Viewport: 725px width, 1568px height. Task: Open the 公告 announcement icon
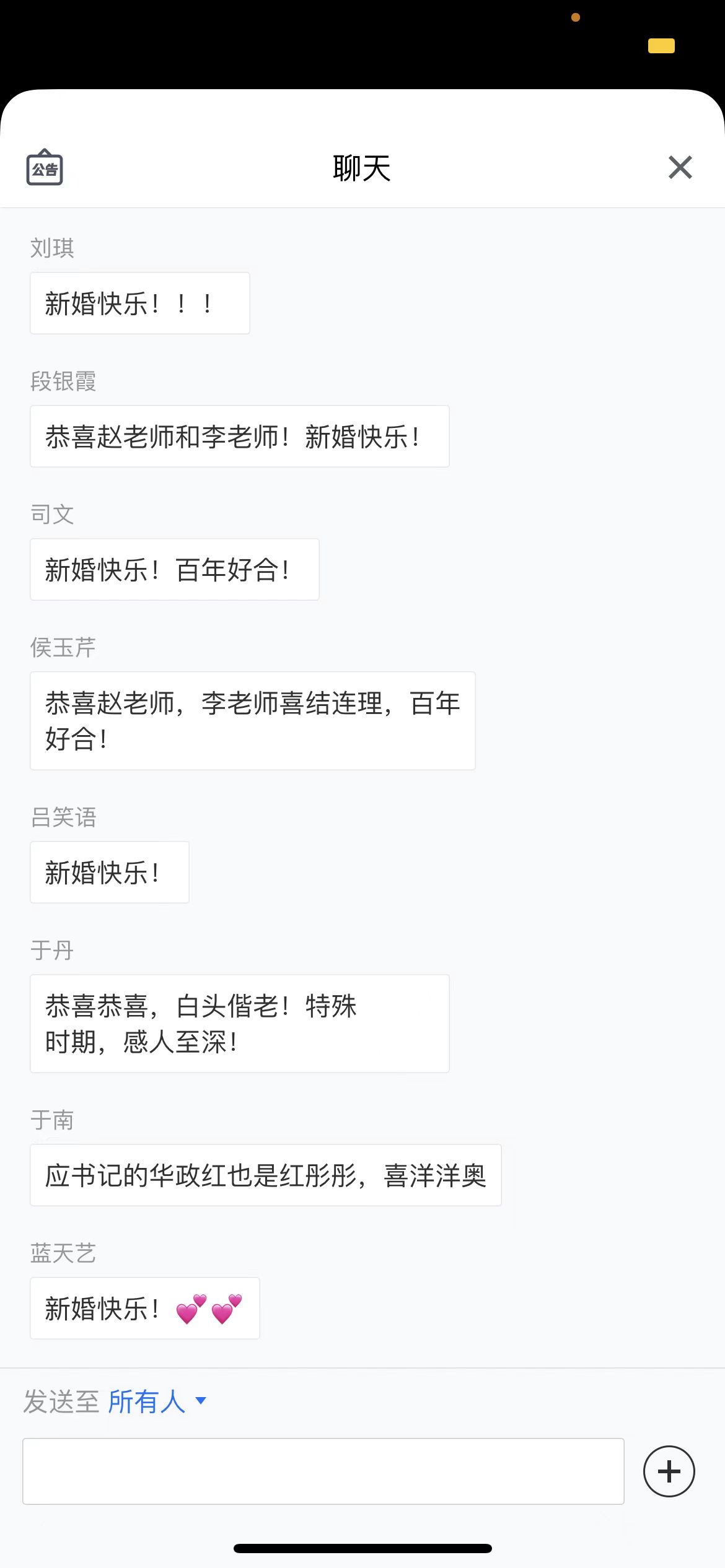coord(45,167)
